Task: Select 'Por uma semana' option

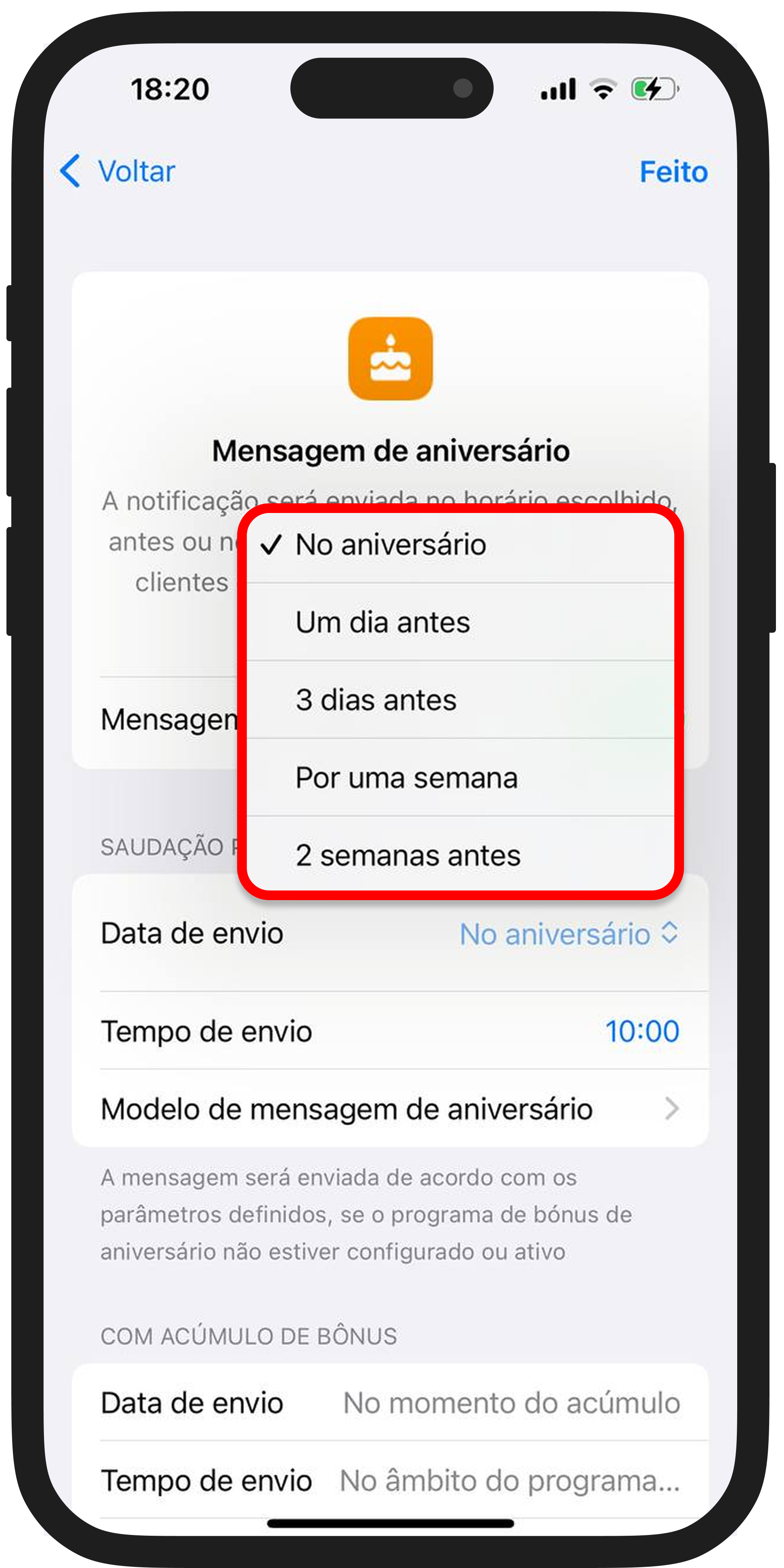Action: pos(407,778)
